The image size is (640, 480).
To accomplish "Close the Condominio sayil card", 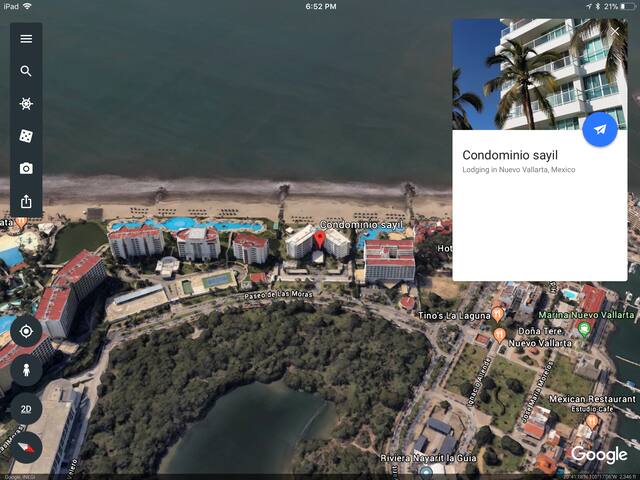I will (615, 30).
